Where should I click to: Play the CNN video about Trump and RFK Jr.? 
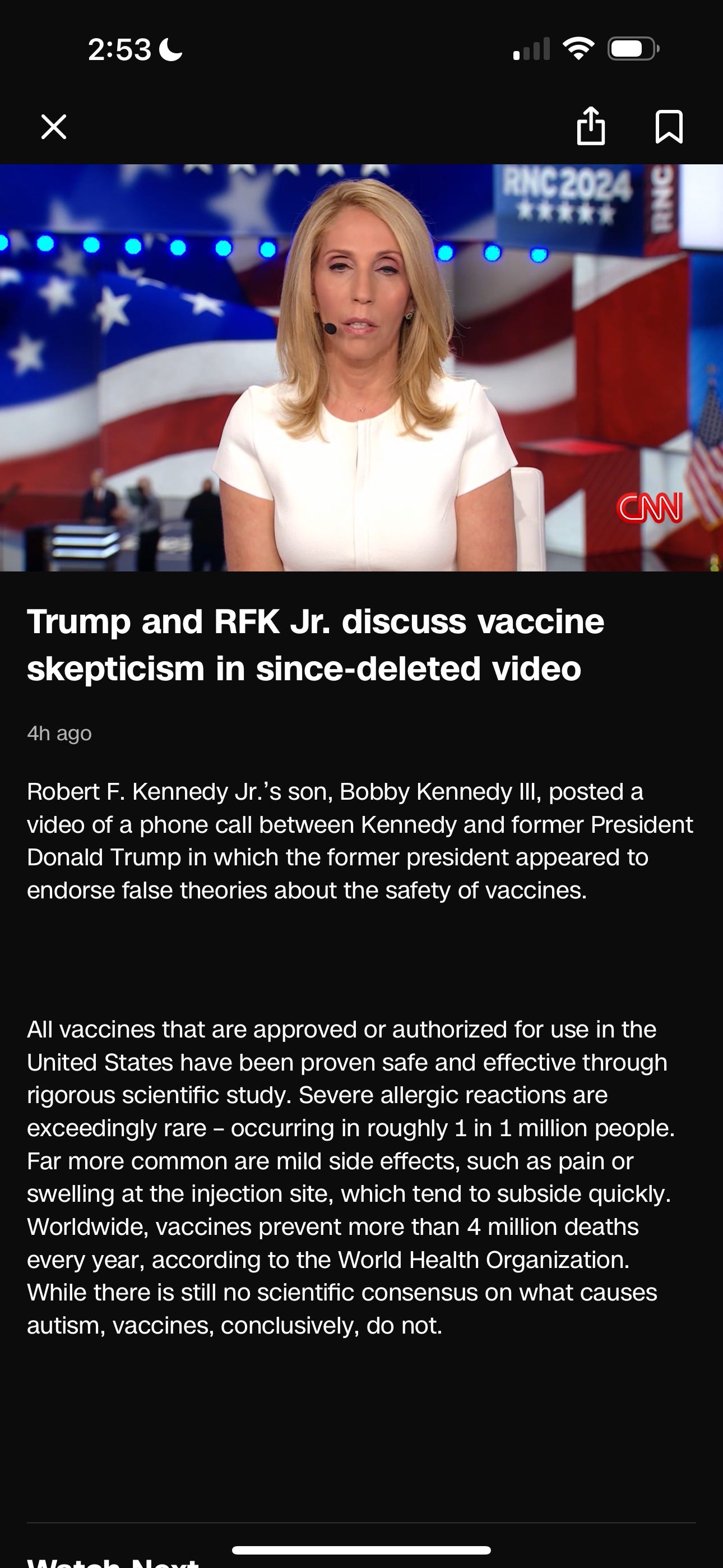361,368
